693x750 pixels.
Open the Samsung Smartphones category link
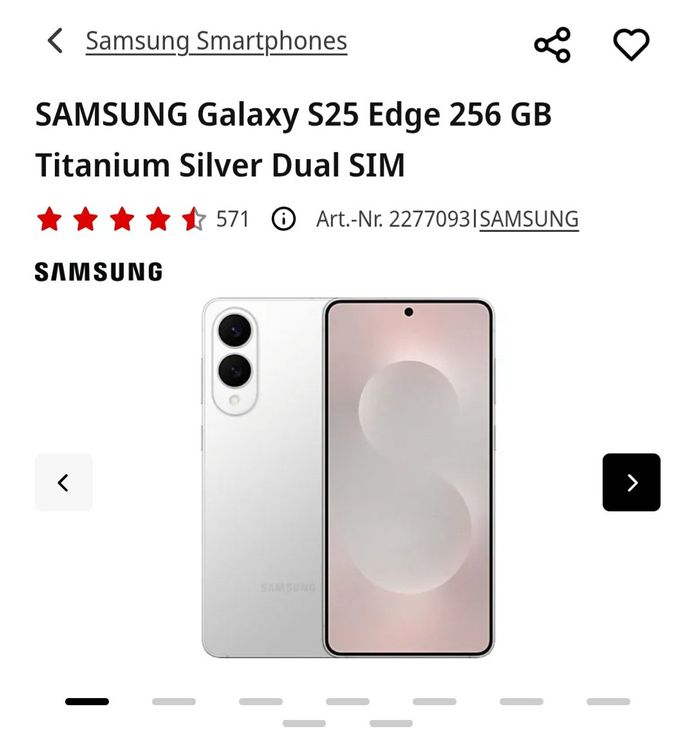216,41
